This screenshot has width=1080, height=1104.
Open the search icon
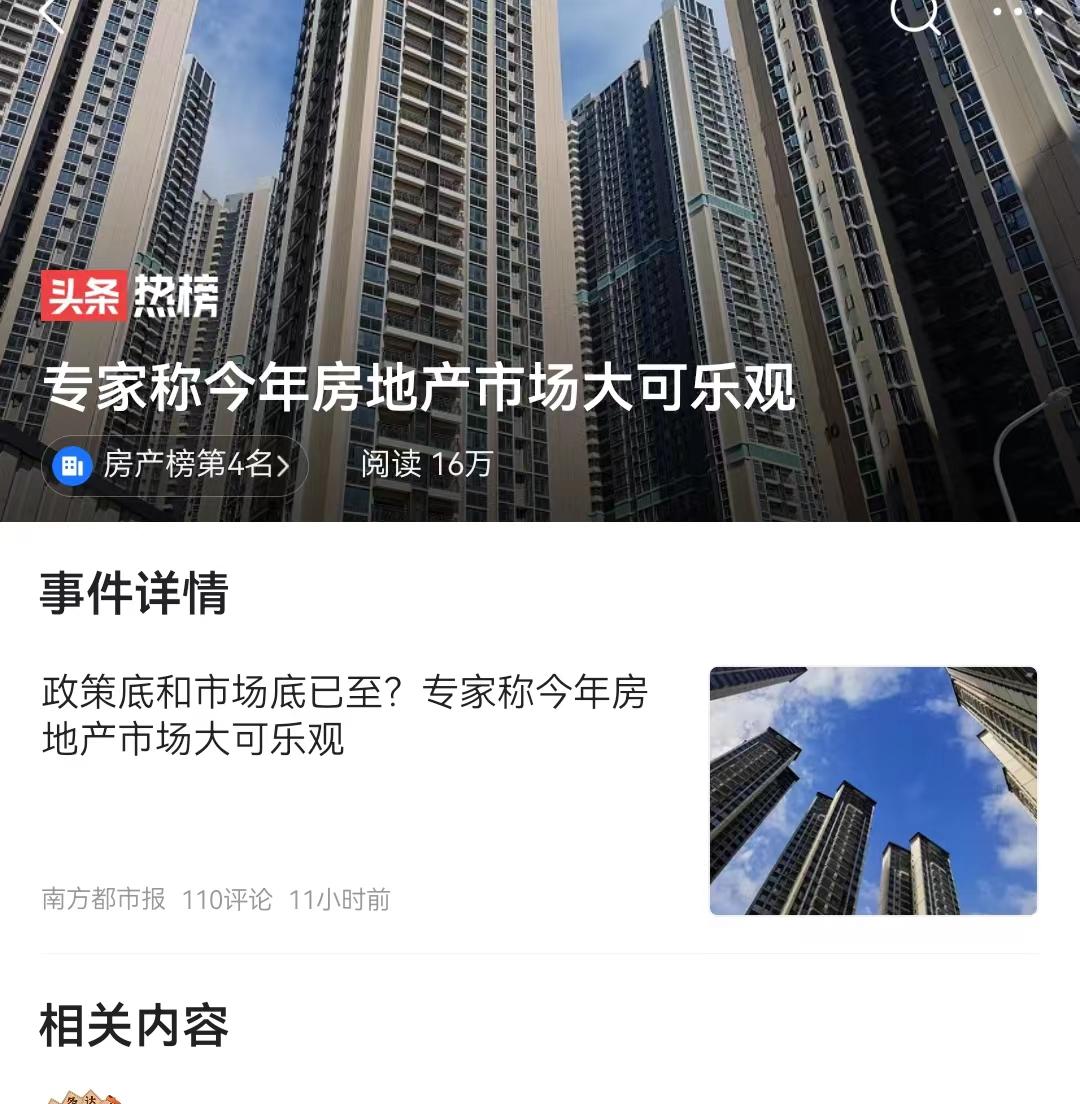pos(914,12)
